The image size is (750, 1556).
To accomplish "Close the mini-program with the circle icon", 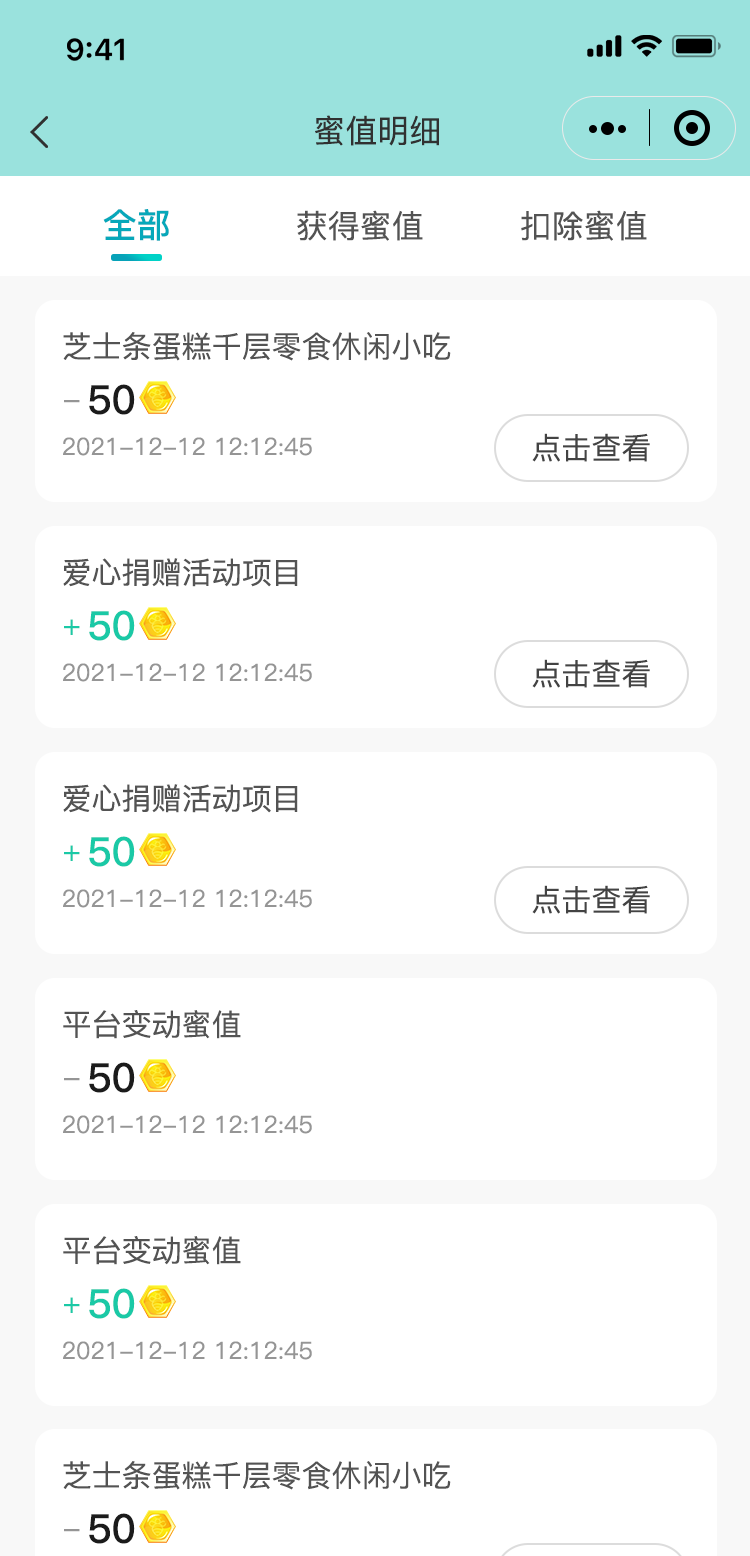I will click(x=692, y=128).
